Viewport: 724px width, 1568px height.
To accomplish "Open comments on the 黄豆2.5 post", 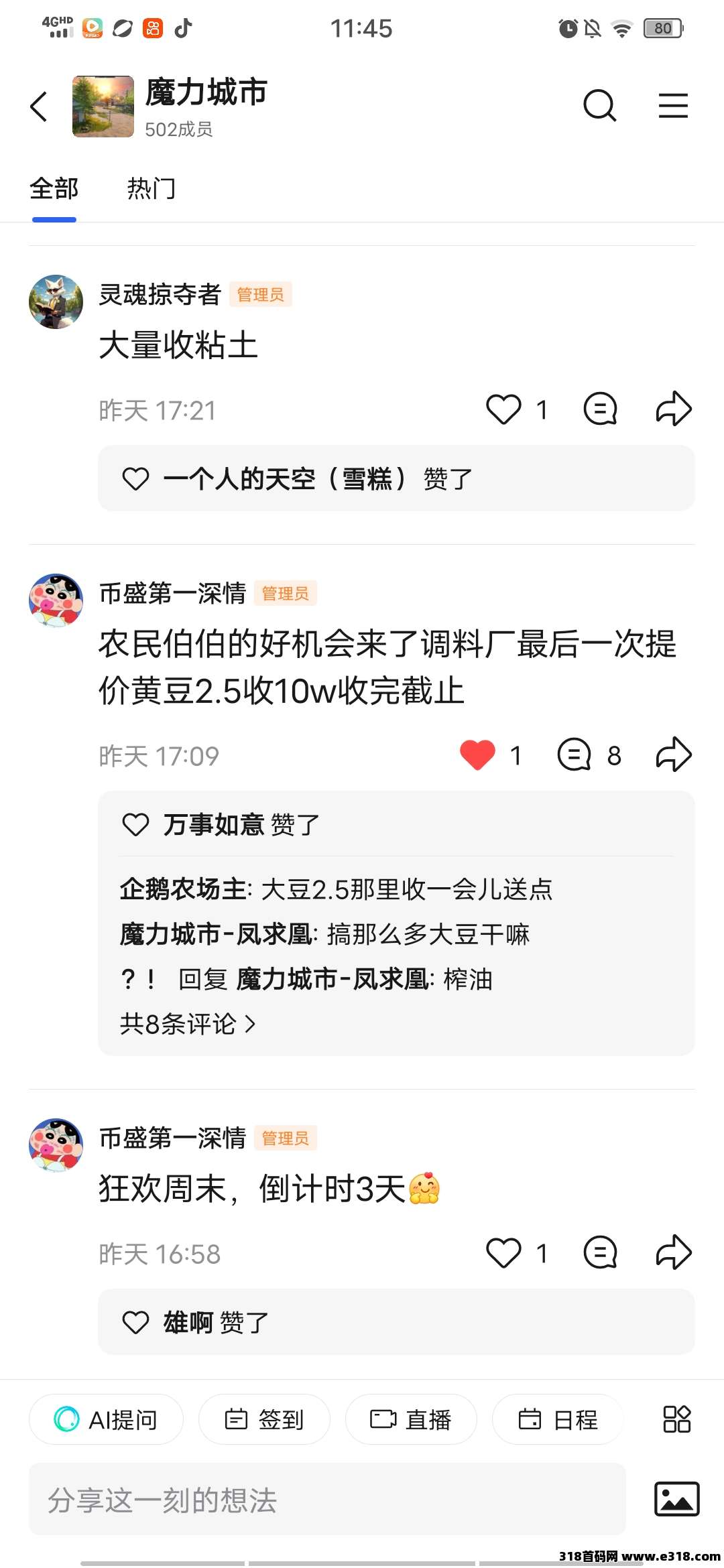I will tap(575, 755).
